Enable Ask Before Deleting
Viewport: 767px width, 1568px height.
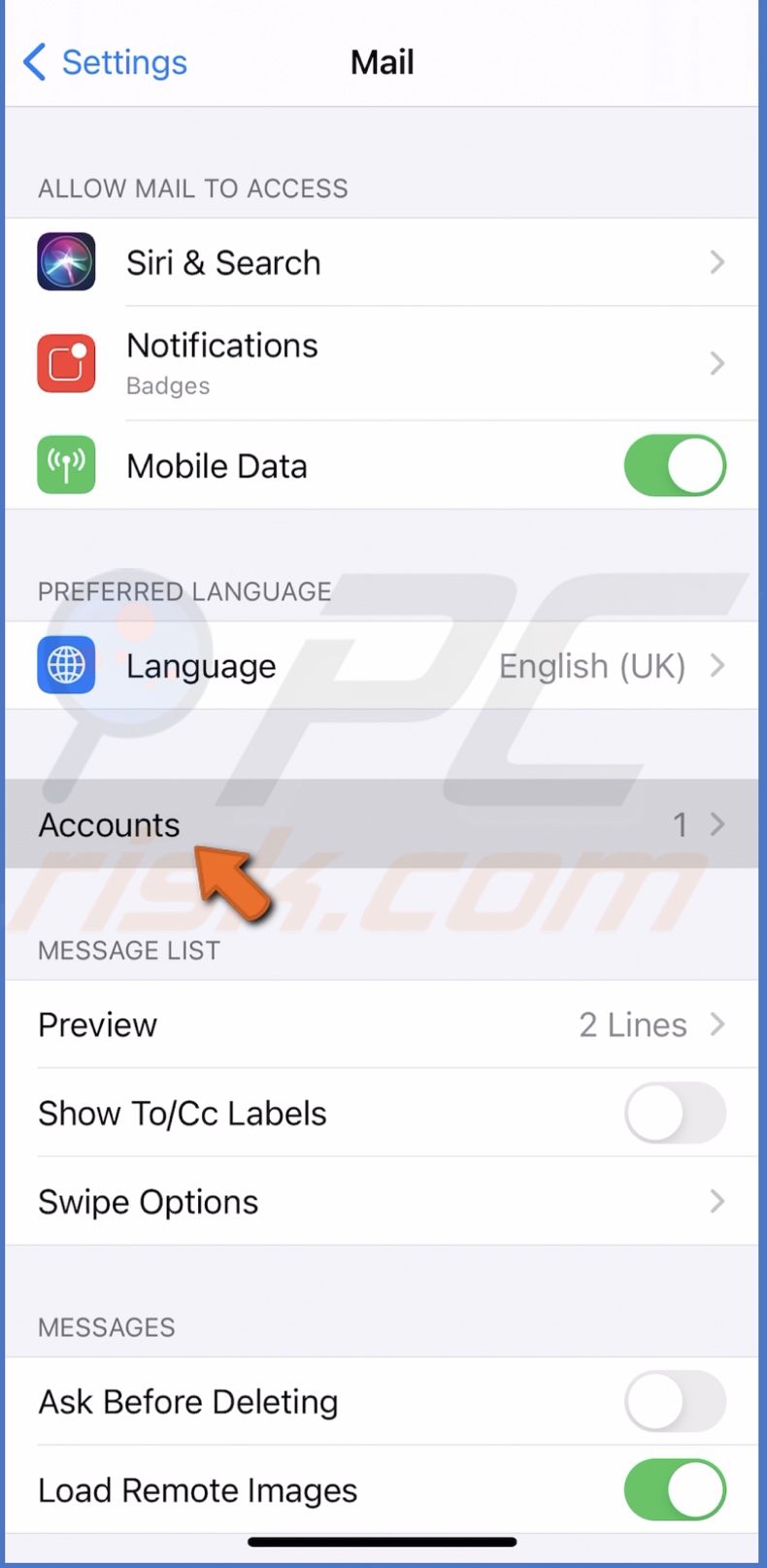675,1401
